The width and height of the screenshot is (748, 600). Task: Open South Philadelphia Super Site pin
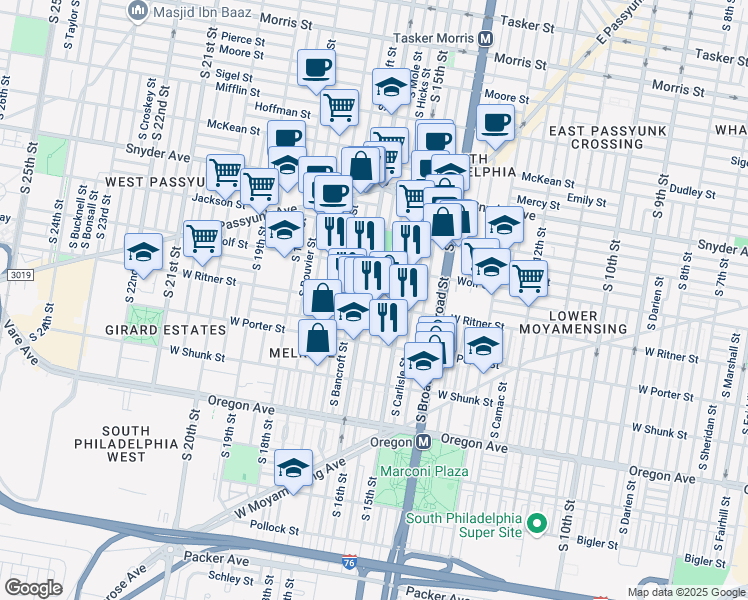(537, 524)
